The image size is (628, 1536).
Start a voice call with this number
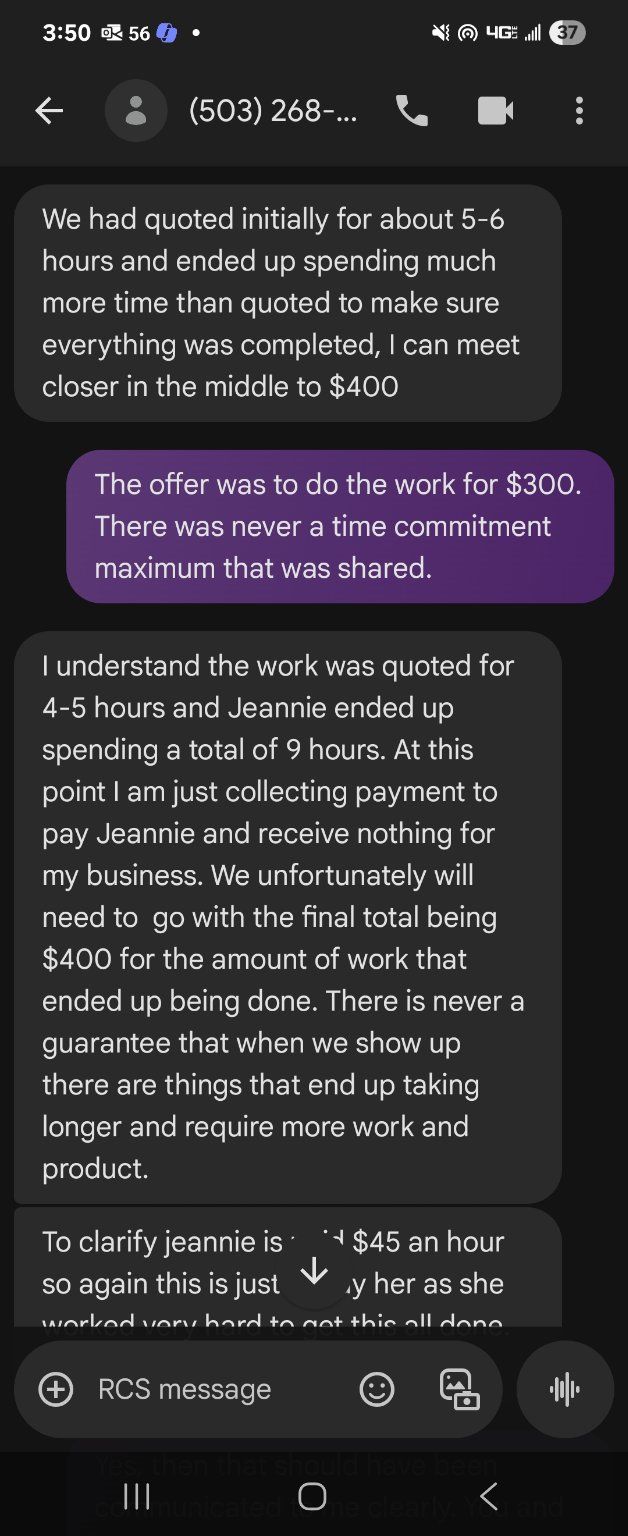pyautogui.click(x=412, y=111)
